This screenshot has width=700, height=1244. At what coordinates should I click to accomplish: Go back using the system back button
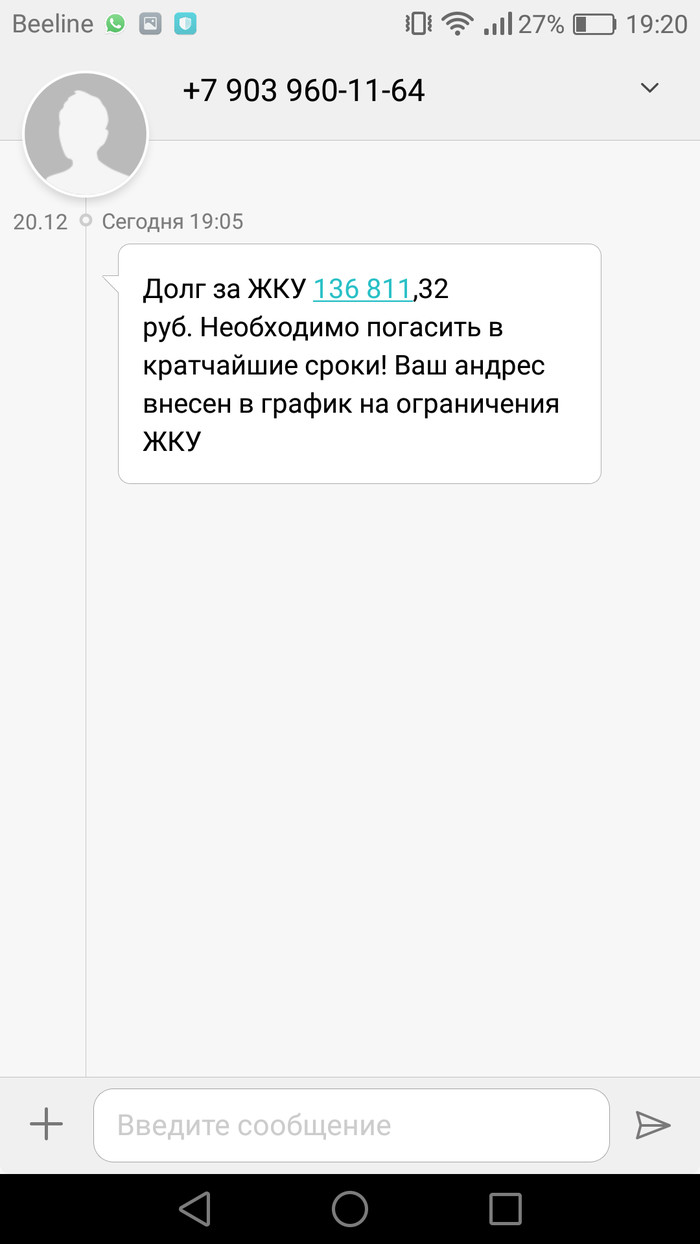point(195,1208)
